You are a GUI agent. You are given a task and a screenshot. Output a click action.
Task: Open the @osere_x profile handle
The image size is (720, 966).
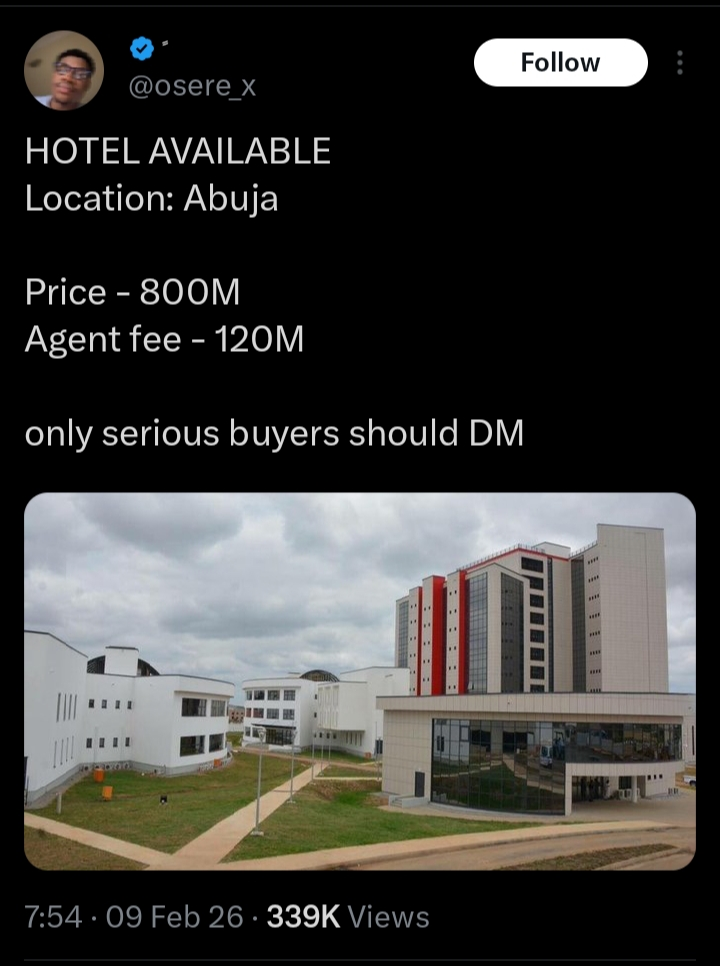193,88
